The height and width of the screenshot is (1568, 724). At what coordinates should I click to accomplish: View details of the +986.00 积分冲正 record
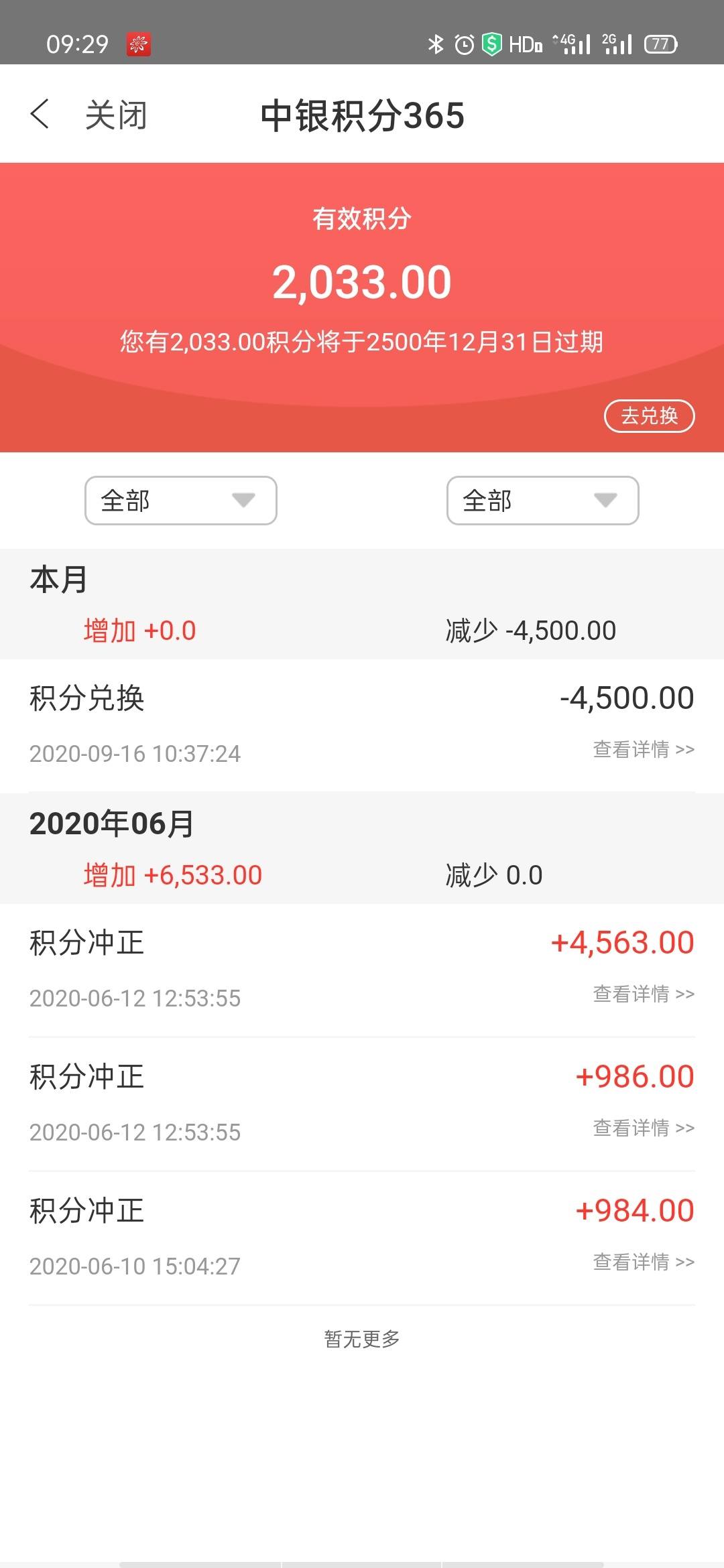[644, 1128]
